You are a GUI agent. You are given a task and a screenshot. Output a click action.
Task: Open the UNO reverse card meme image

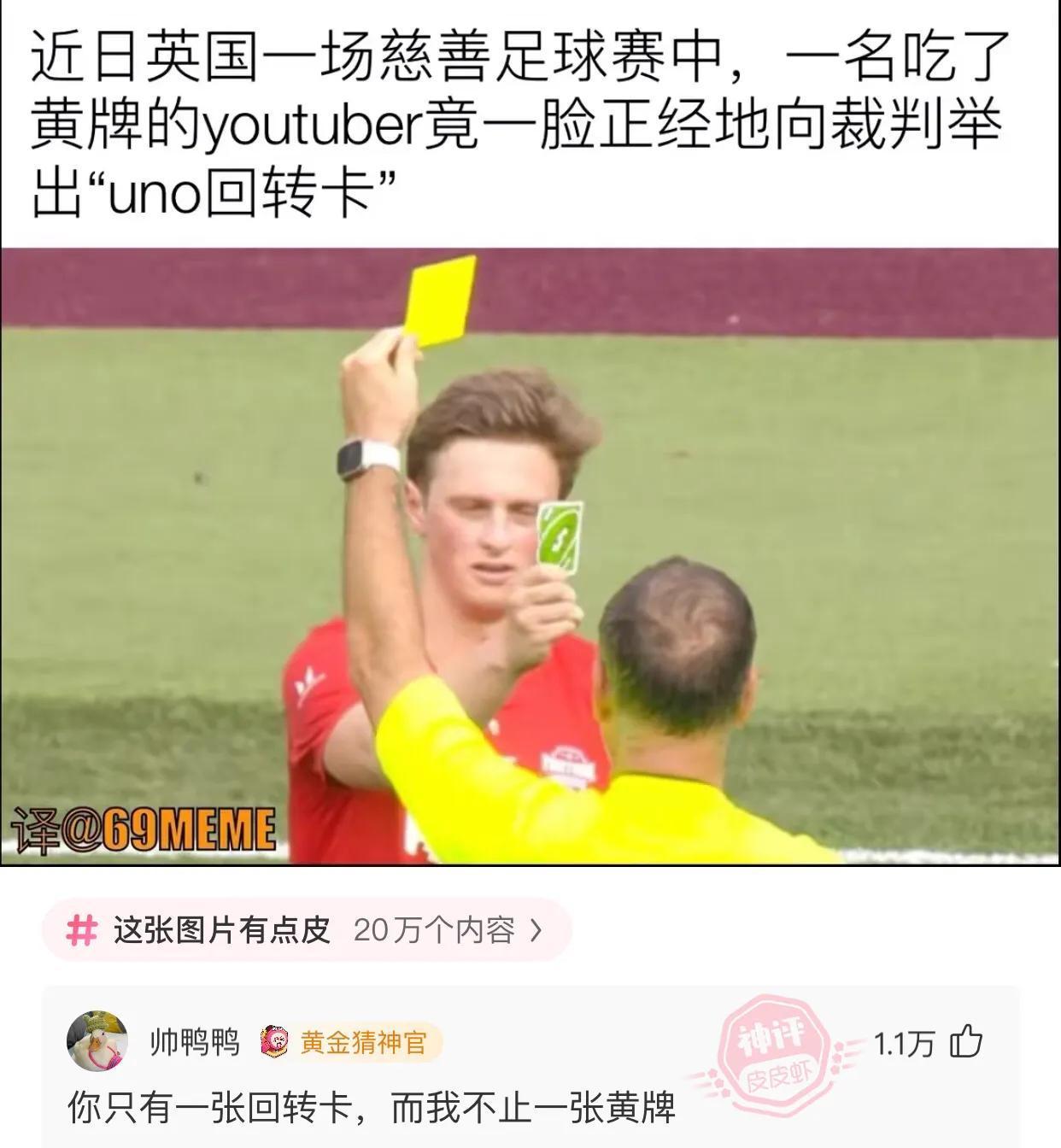(x=530, y=555)
